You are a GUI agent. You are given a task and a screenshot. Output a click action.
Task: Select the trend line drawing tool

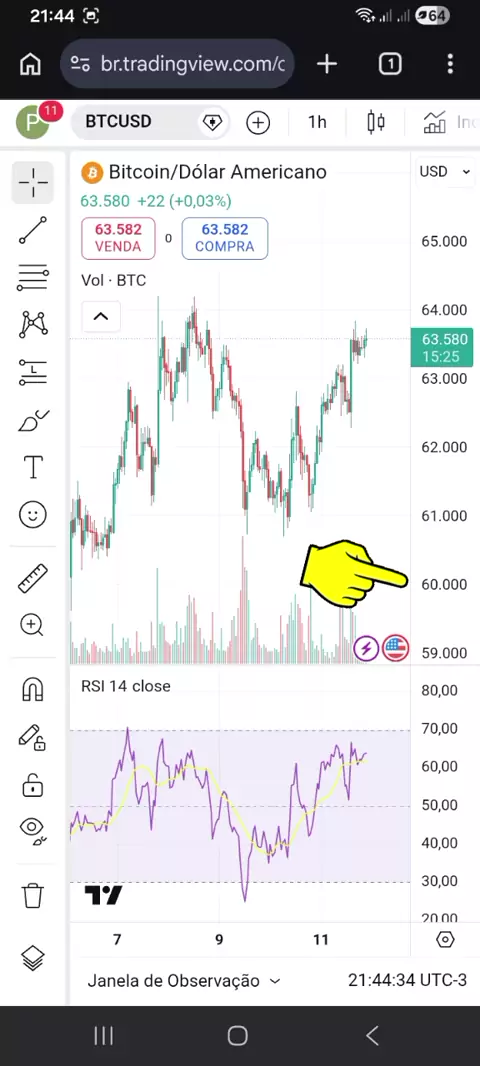point(33,230)
